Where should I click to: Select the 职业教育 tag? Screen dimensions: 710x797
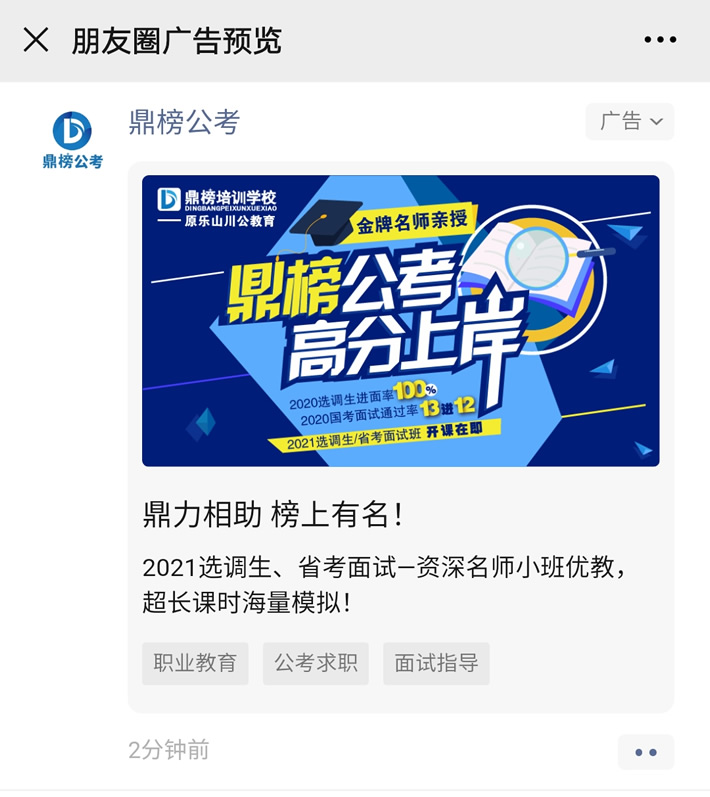point(195,663)
